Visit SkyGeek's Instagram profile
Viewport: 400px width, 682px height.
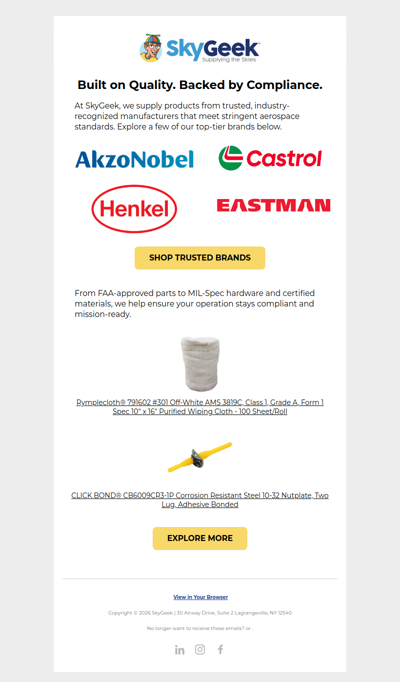(x=200, y=649)
